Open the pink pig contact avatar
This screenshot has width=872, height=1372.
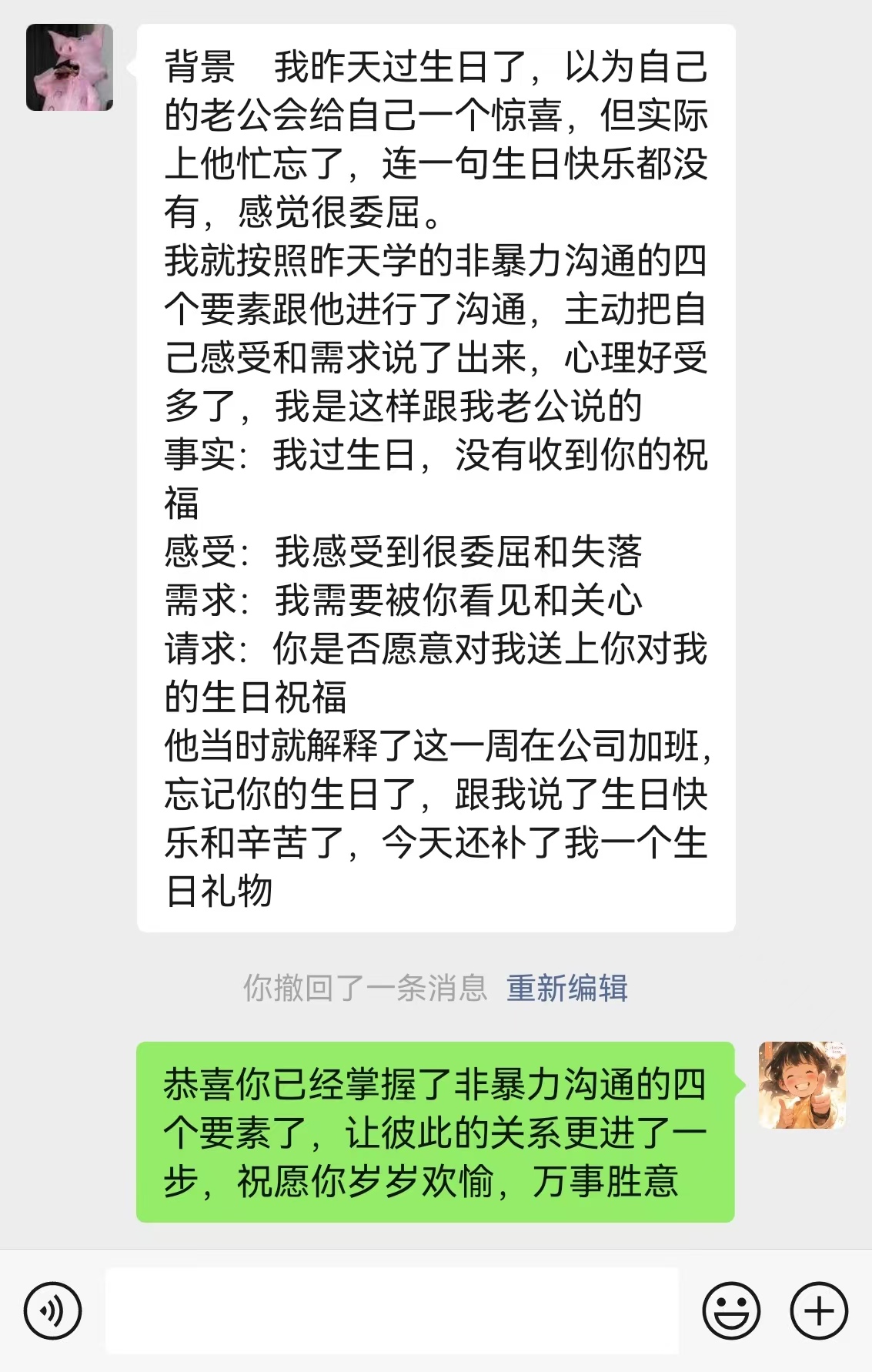coord(70,68)
